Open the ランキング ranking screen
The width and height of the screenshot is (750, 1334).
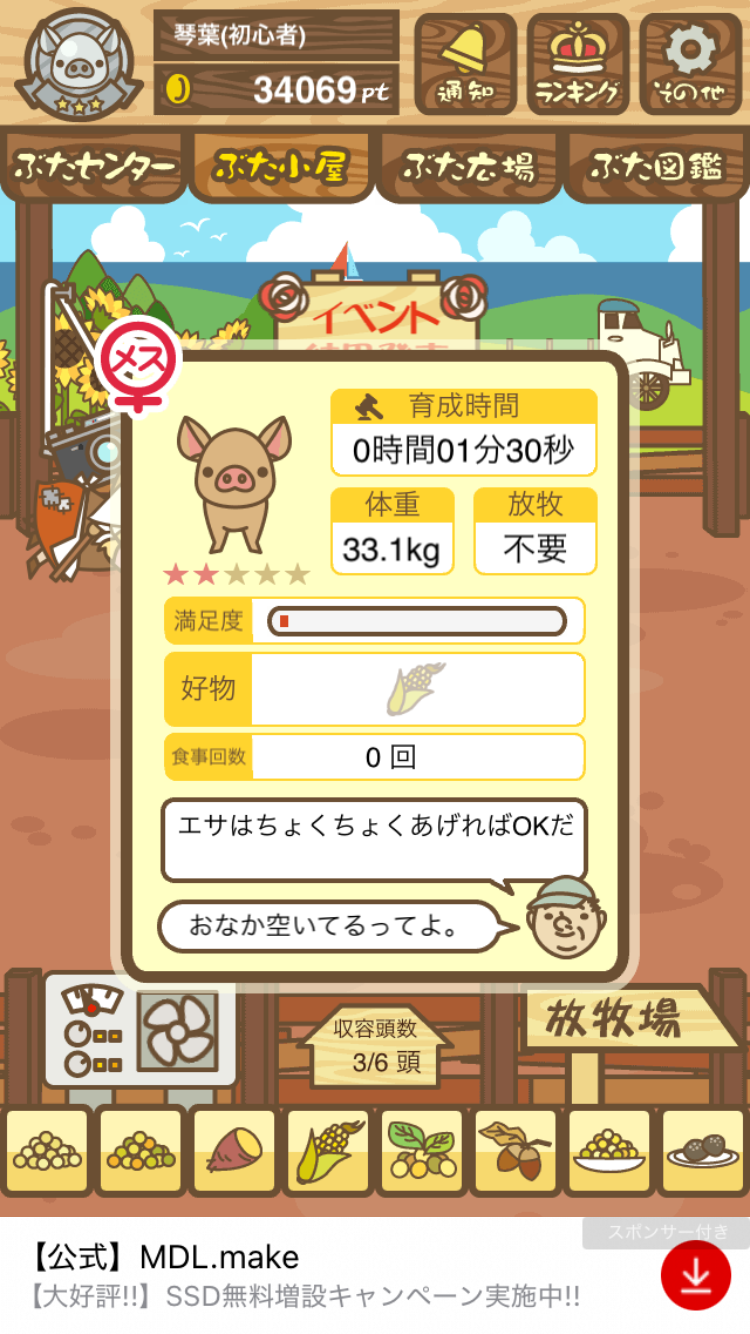[578, 64]
